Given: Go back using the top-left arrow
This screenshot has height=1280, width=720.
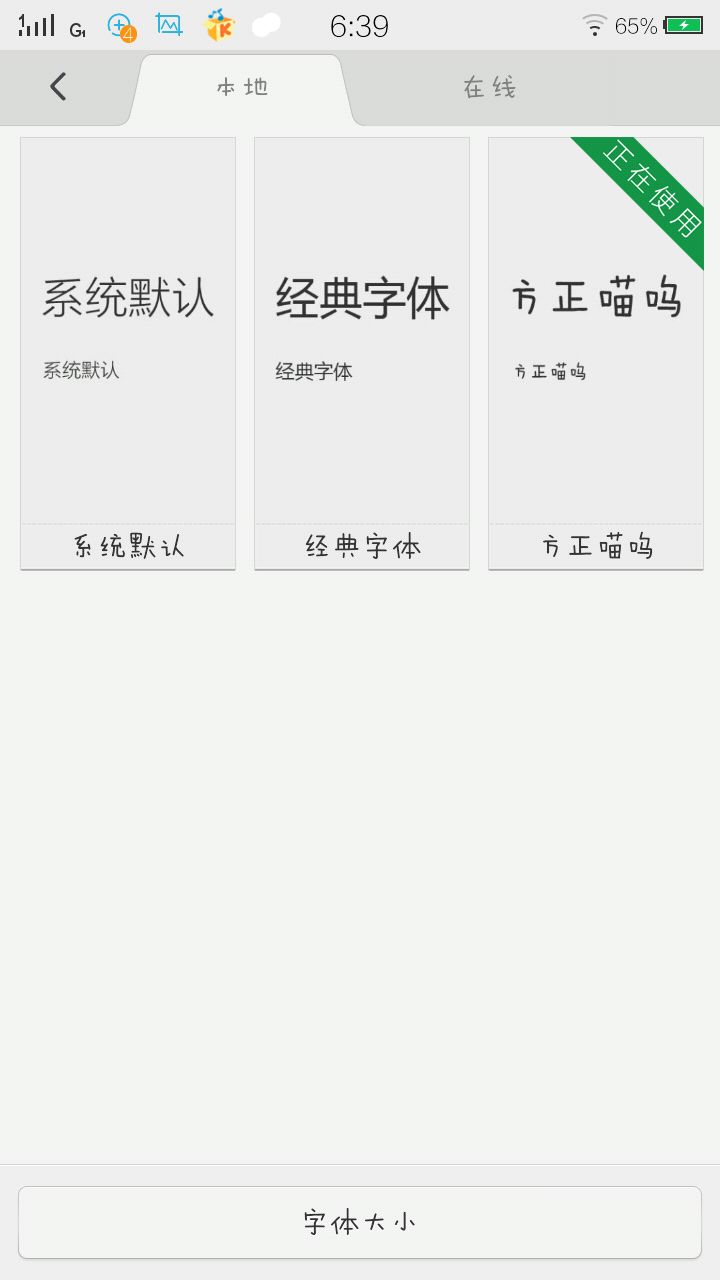Looking at the screenshot, I should coord(58,87).
